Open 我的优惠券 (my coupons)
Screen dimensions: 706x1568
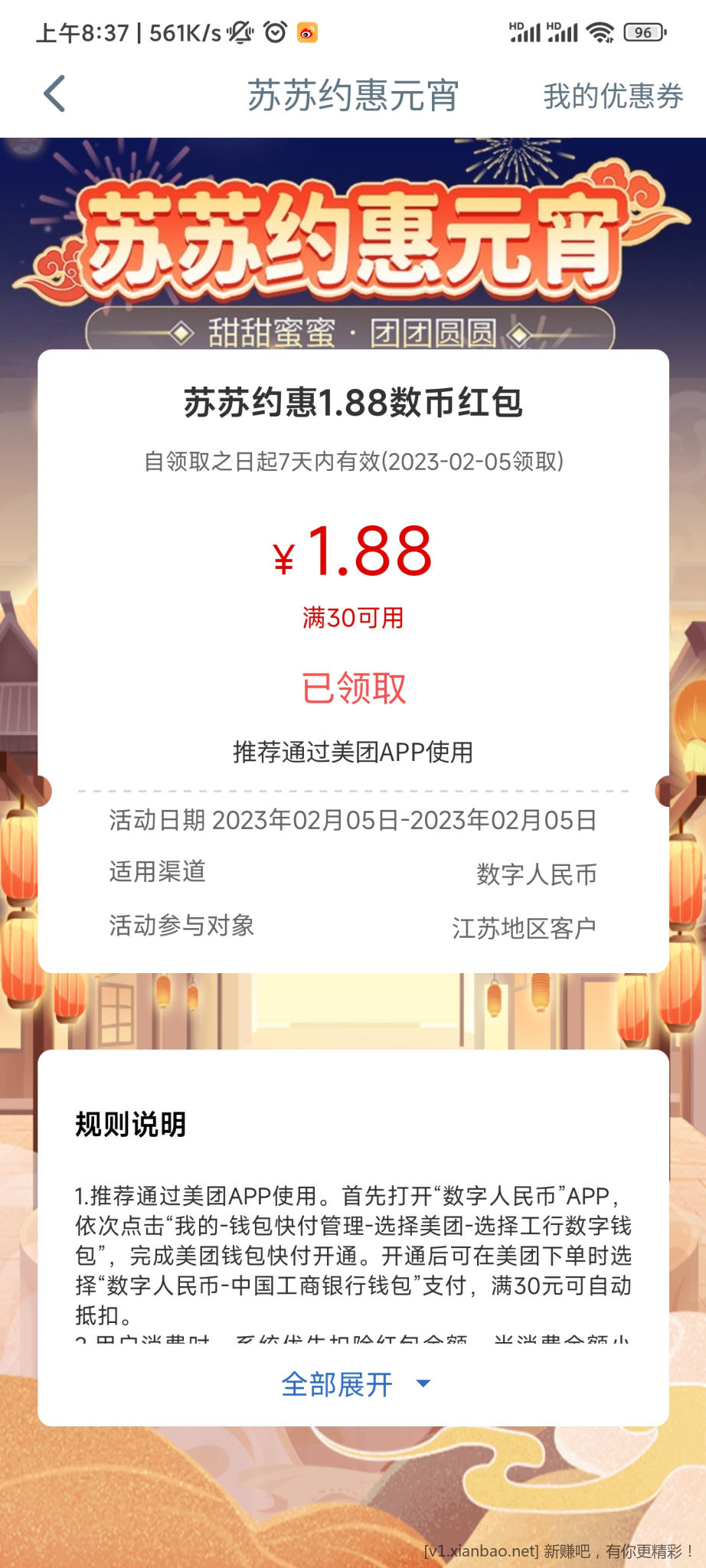[613, 96]
